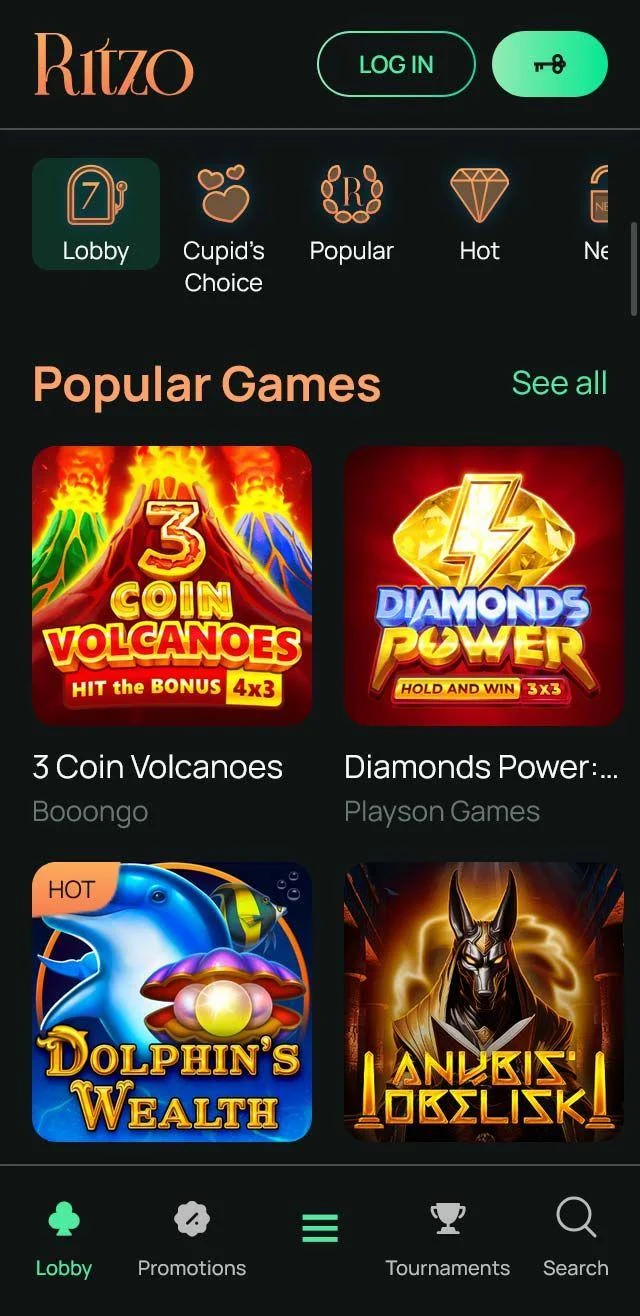
Task: Open the 3 Coin Volcanoes game
Action: (x=172, y=585)
